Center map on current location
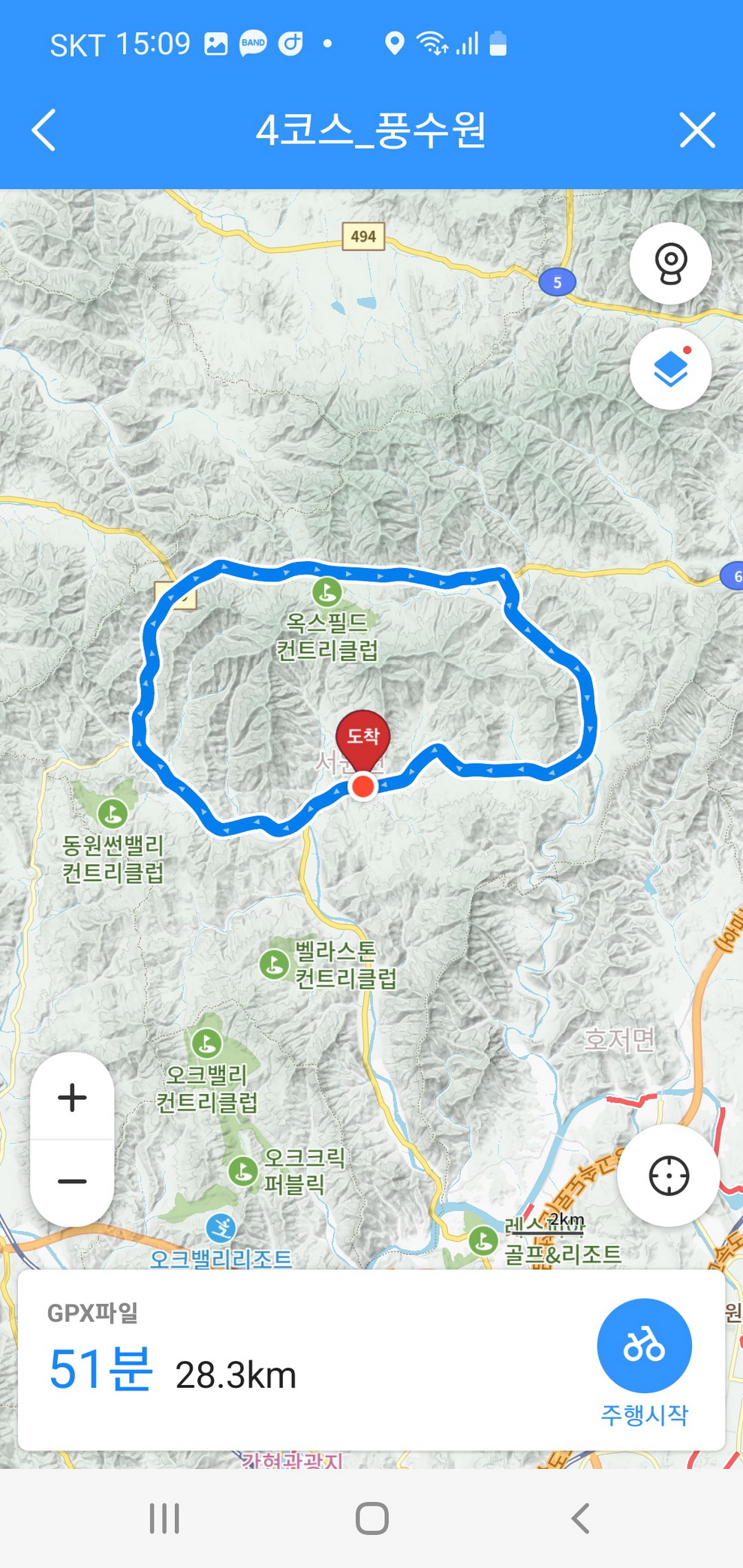Screen dimensions: 743x1568 (x=668, y=1176)
